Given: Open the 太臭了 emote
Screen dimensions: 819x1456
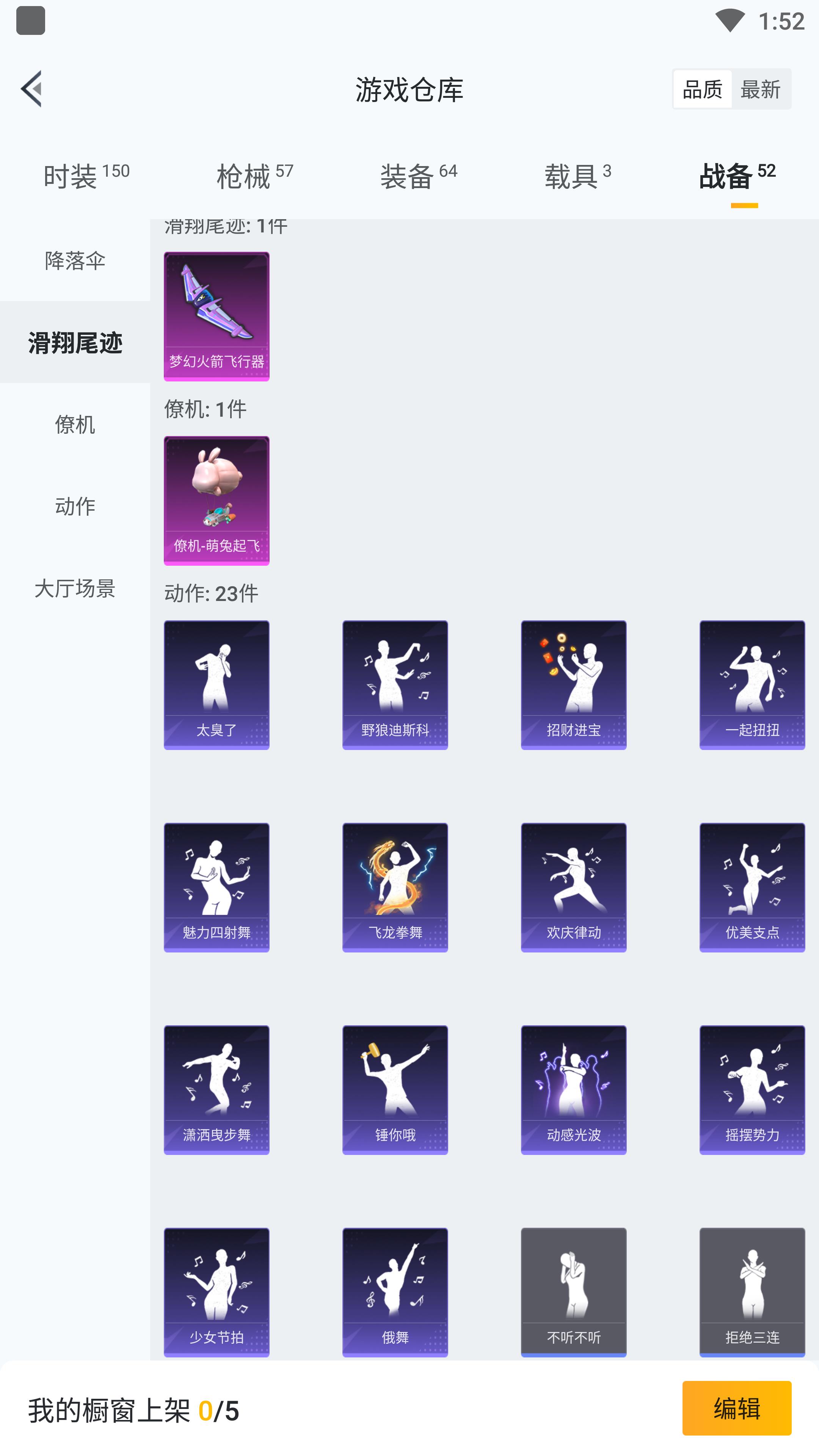Looking at the screenshot, I should [217, 684].
